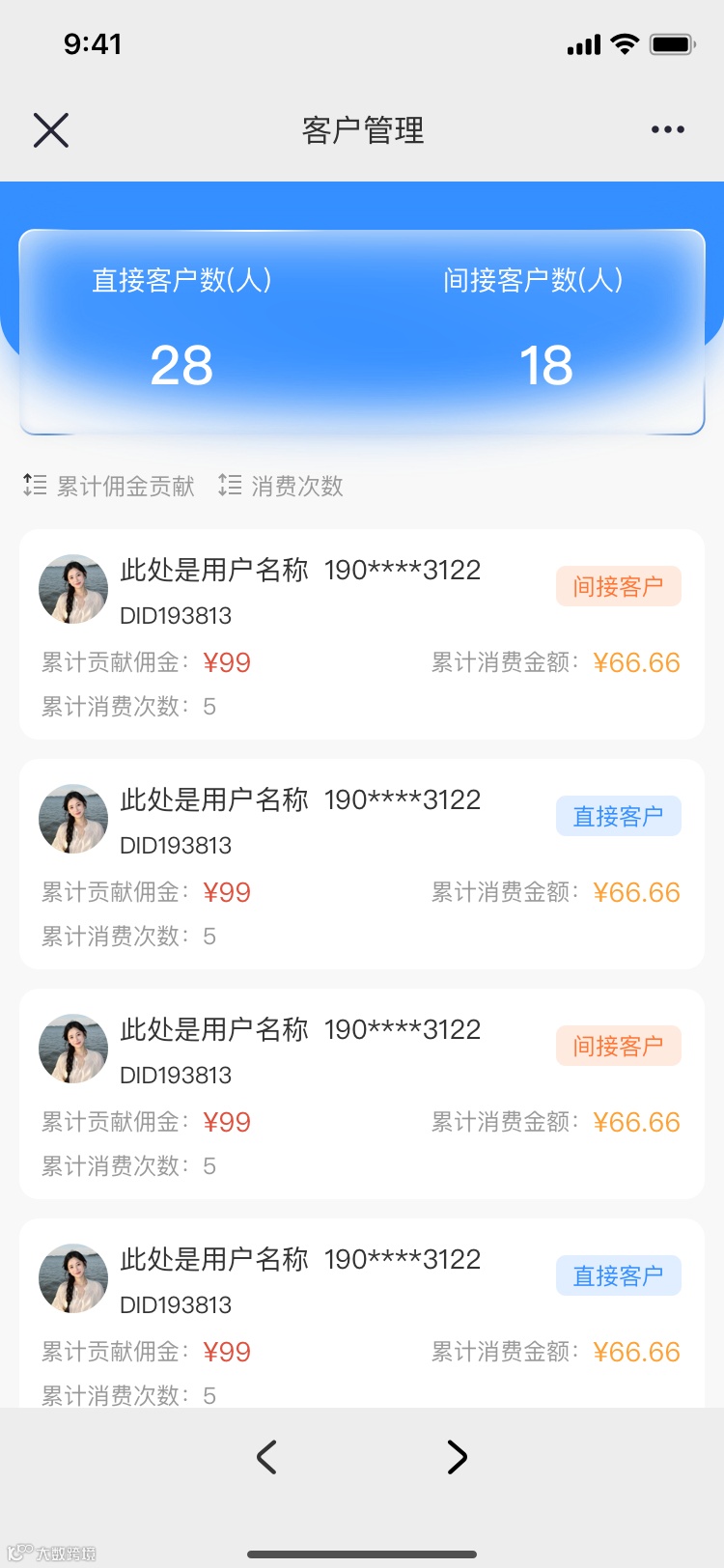This screenshot has height=1568, width=724.
Task: Go forward with the right arrow
Action: pos(457,1457)
